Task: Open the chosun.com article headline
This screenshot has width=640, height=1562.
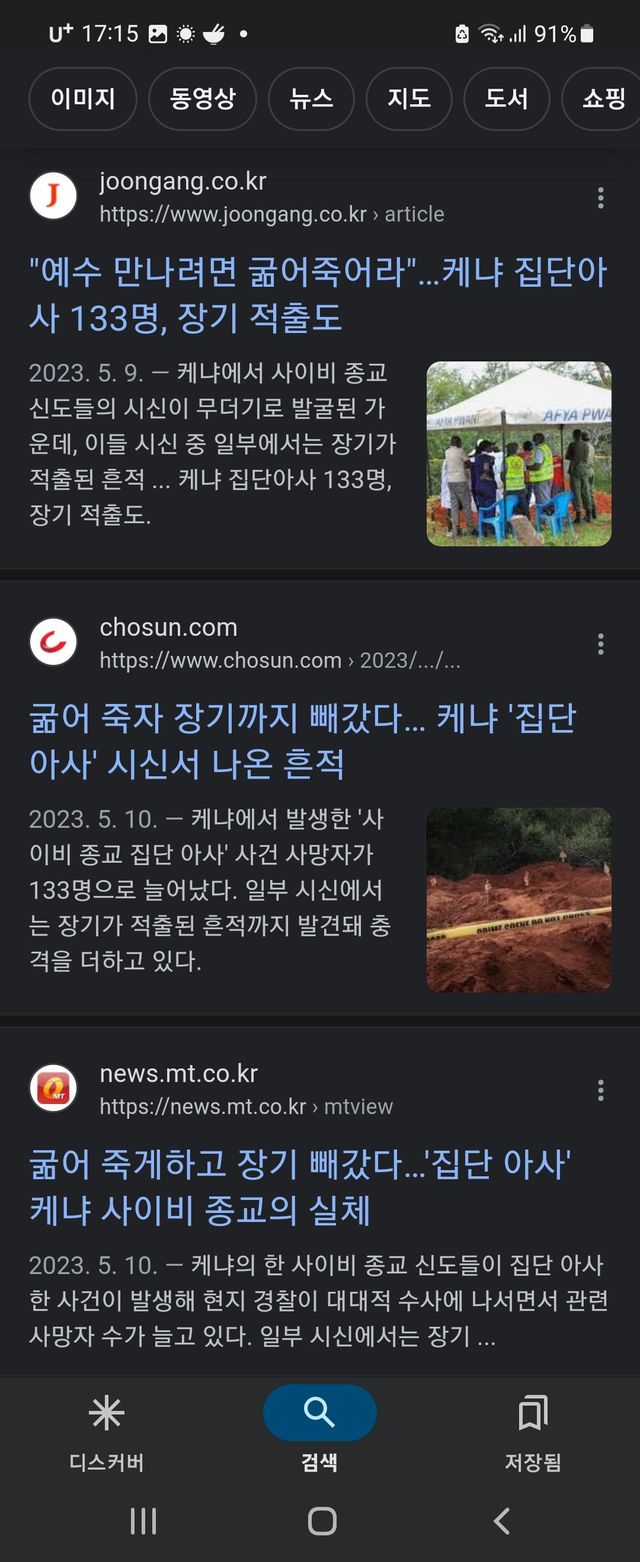Action: [x=302, y=741]
